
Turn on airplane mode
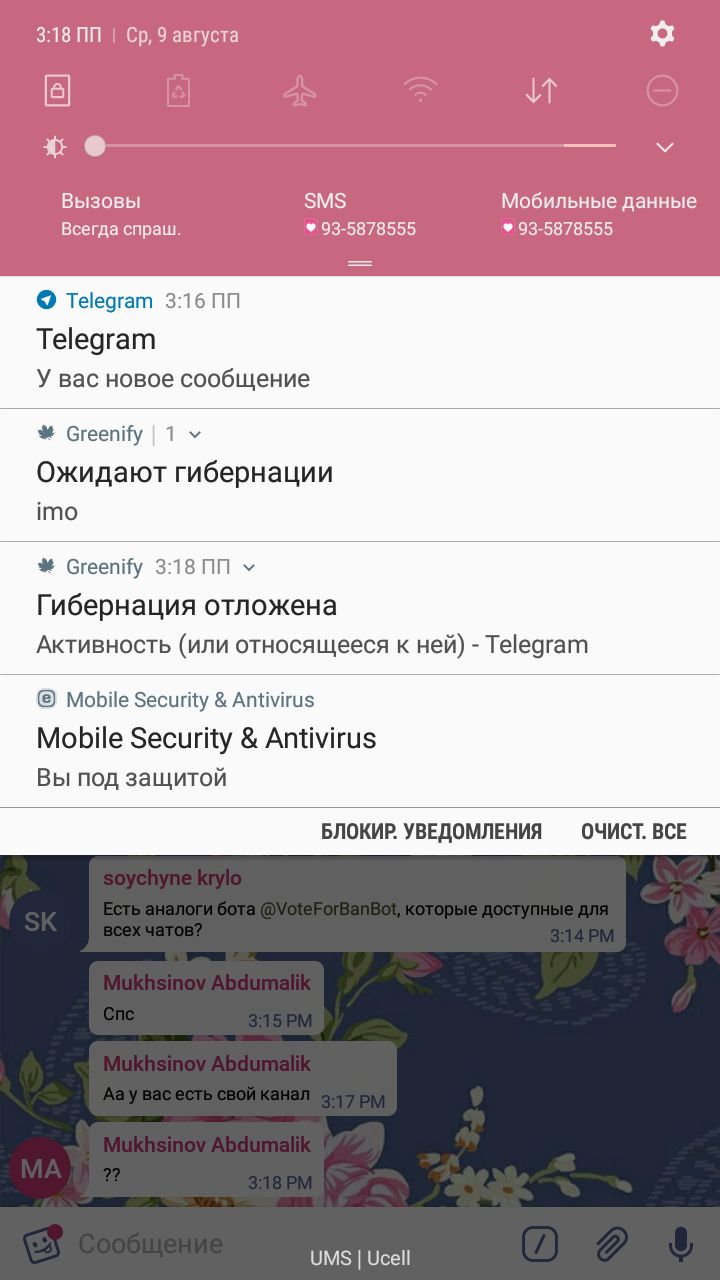[299, 91]
